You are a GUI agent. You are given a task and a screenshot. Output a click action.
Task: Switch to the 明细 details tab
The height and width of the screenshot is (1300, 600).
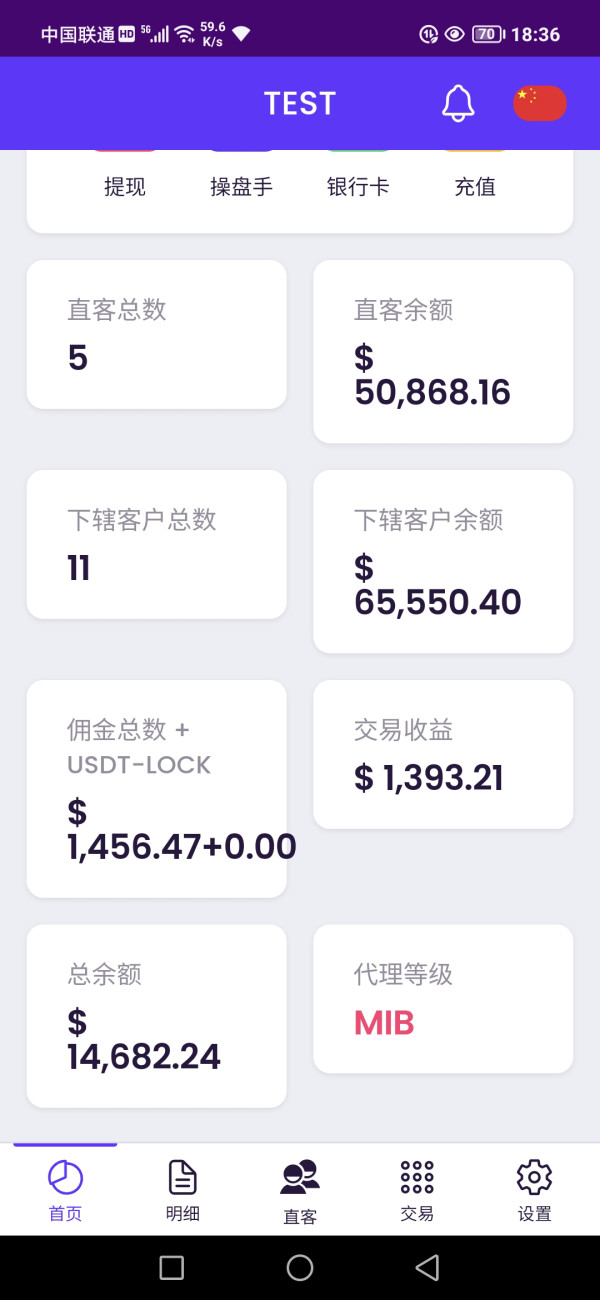pos(182,1190)
